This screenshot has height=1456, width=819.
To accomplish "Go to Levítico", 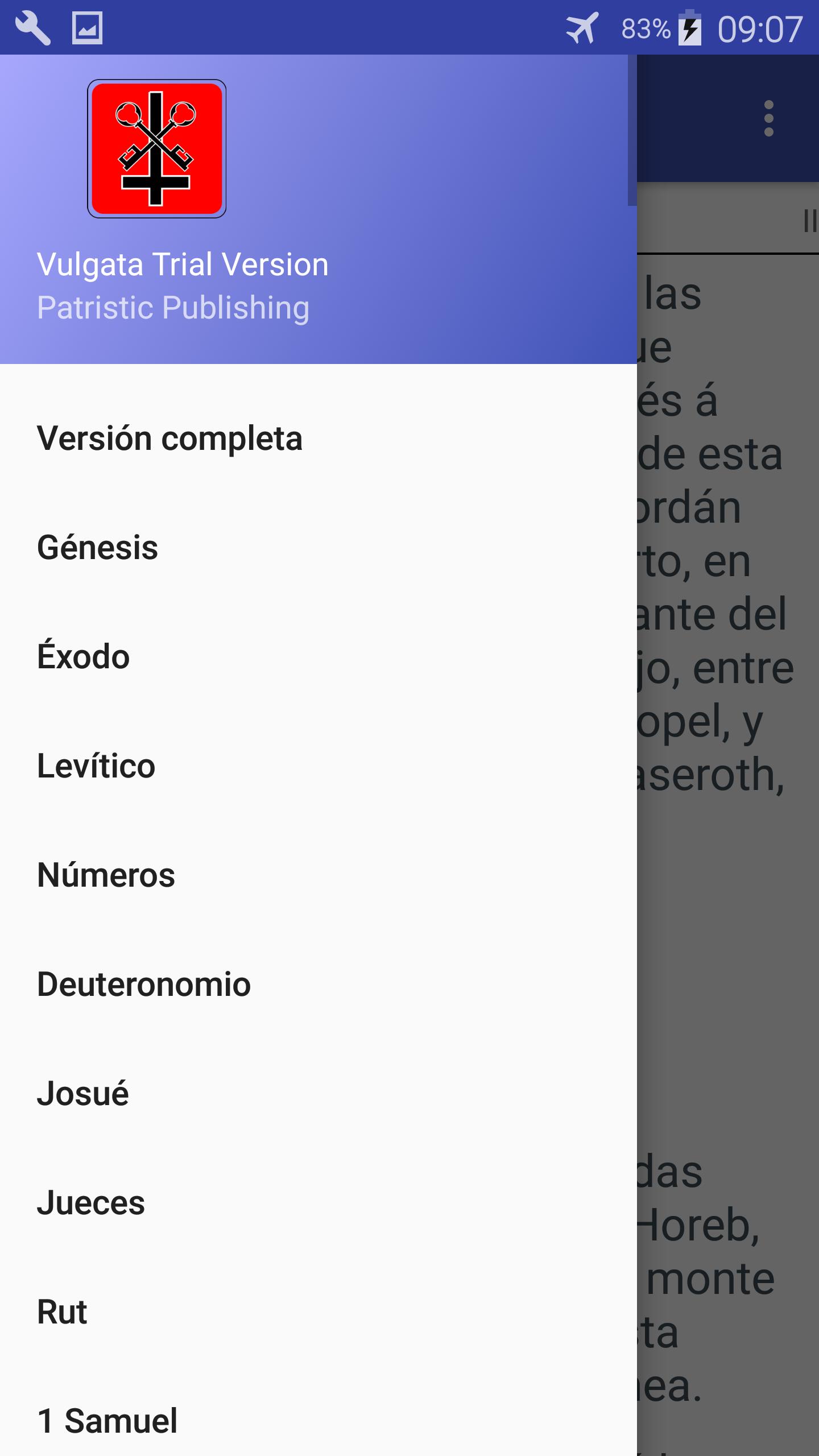I will (318, 766).
